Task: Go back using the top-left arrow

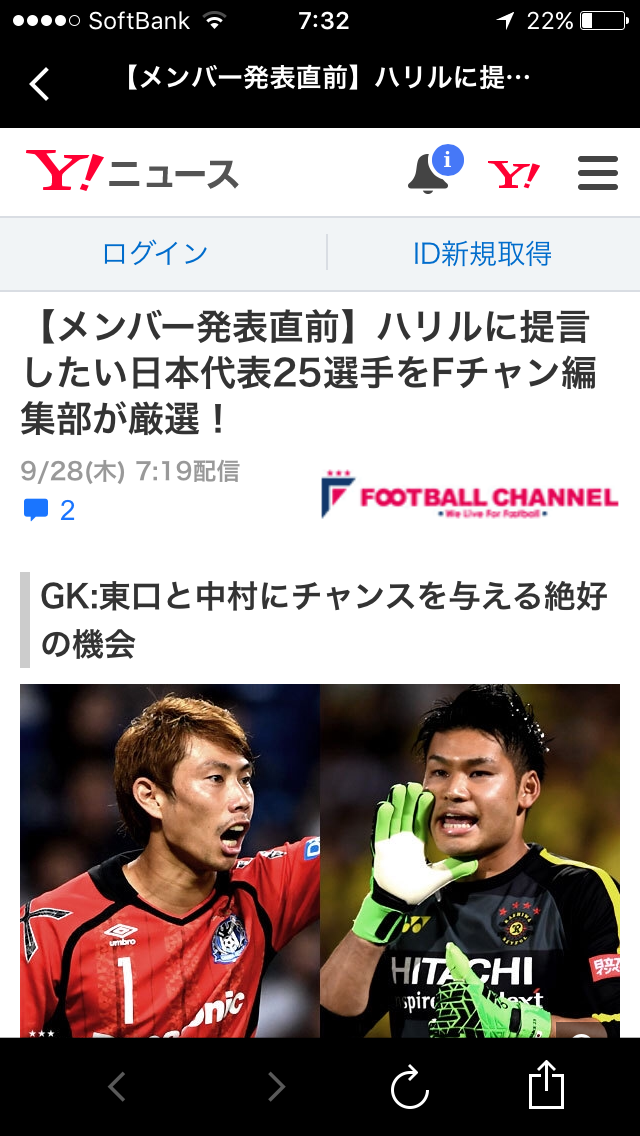Action: [39, 84]
